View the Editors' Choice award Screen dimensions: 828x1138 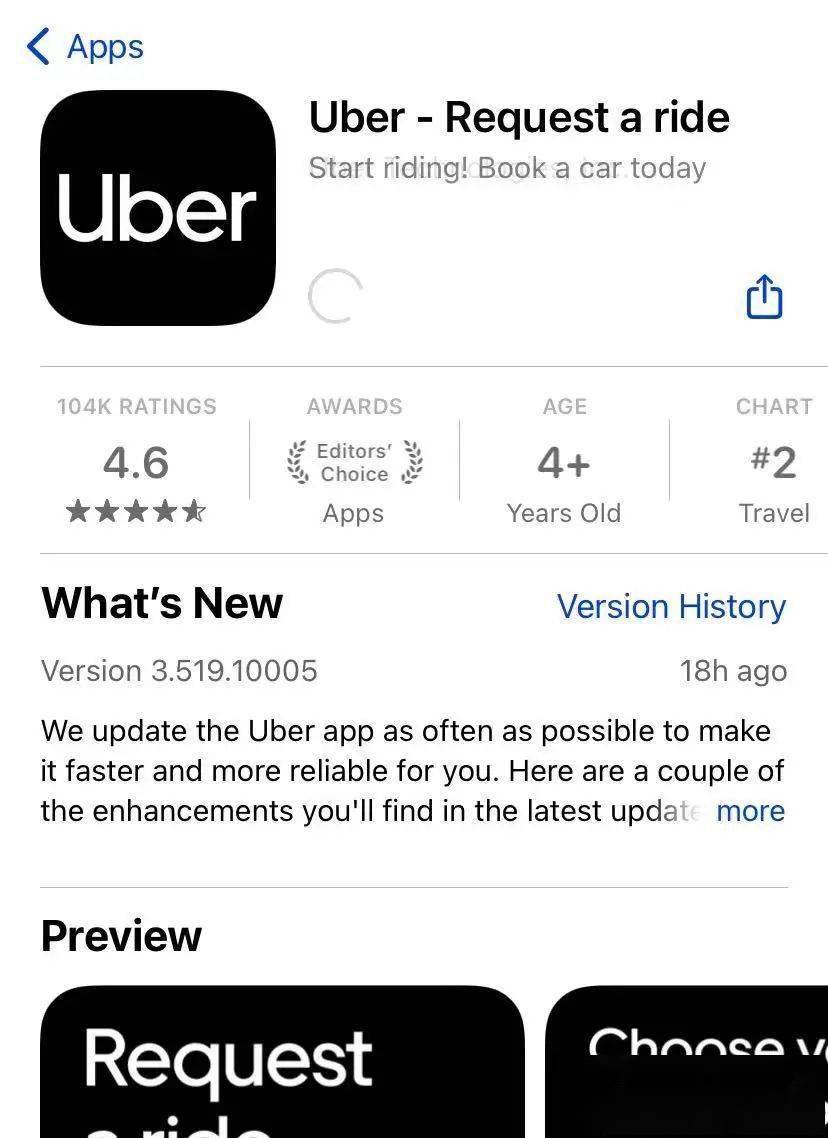(354, 463)
